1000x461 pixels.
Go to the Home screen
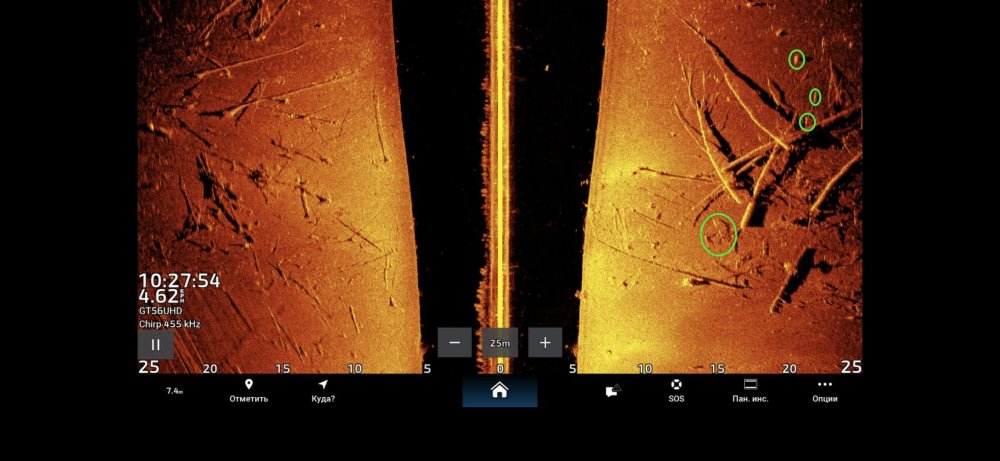click(x=499, y=391)
